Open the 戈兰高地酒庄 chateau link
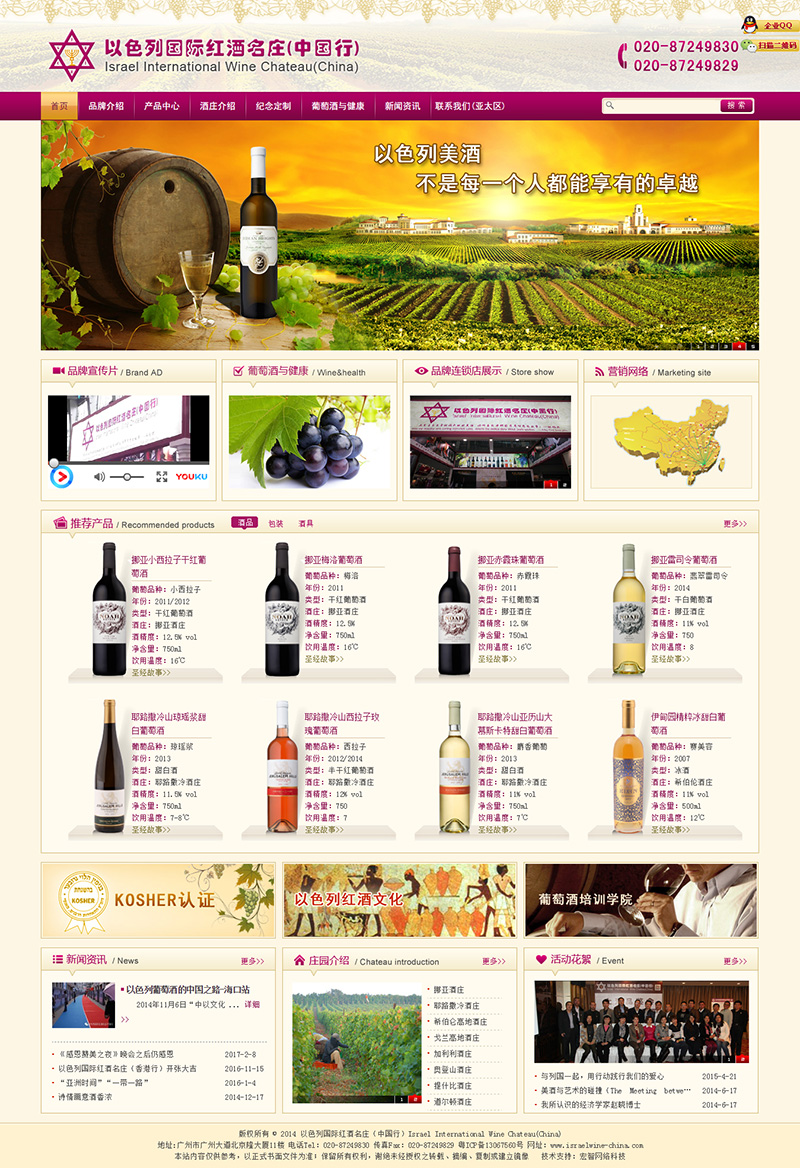 coord(459,1038)
